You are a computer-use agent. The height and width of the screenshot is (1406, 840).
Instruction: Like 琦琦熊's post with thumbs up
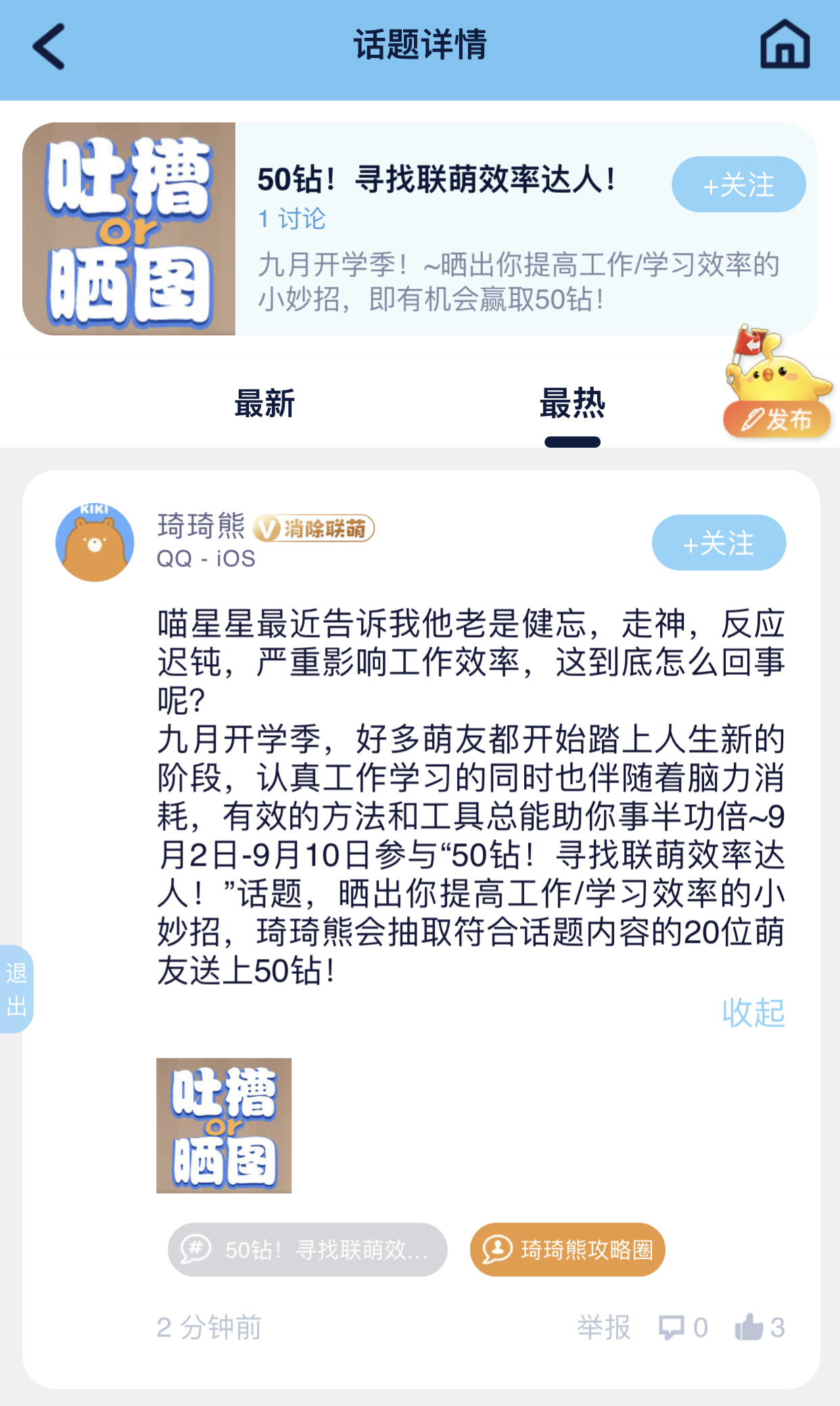pos(759,1328)
